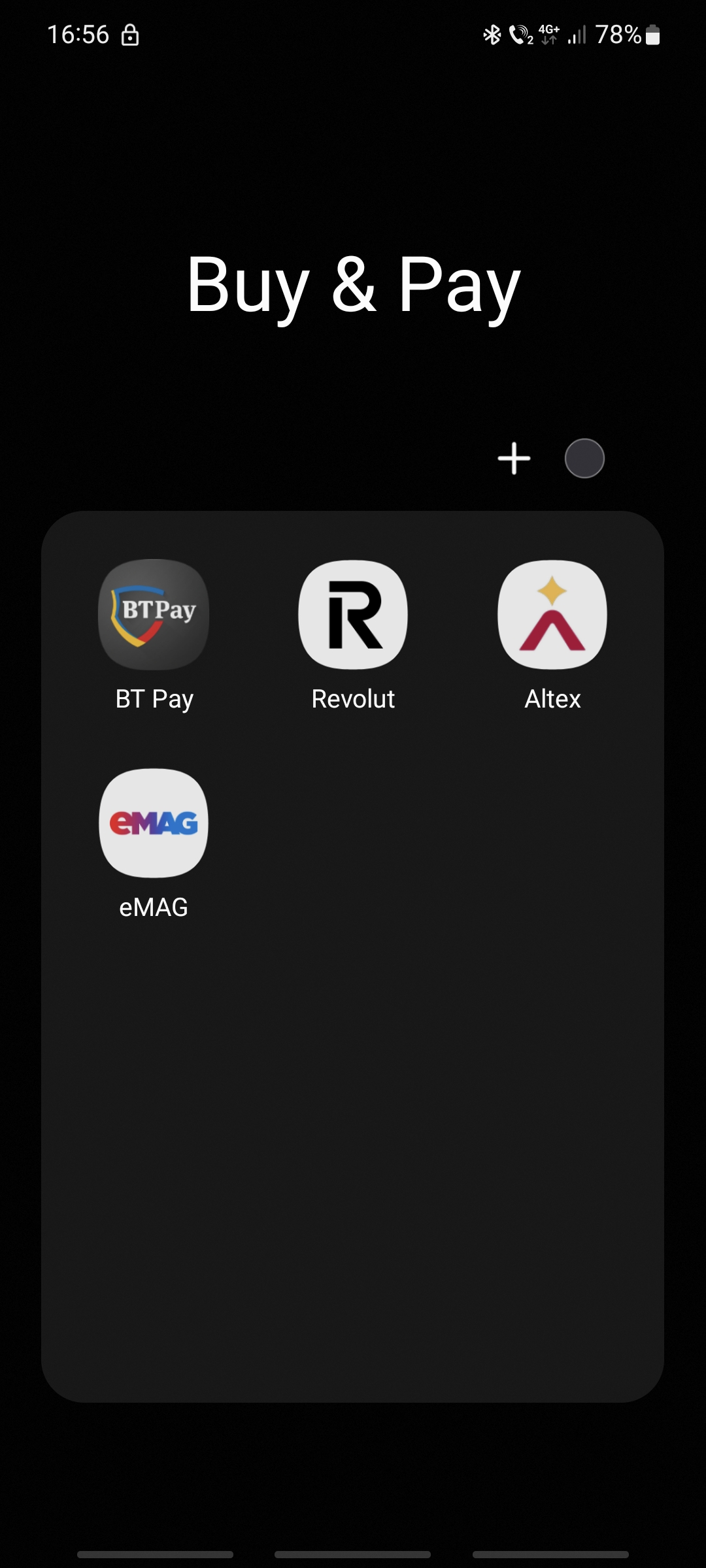Add apps with the plus icon
Image resolution: width=706 pixels, height=1568 pixels.
coord(514,458)
